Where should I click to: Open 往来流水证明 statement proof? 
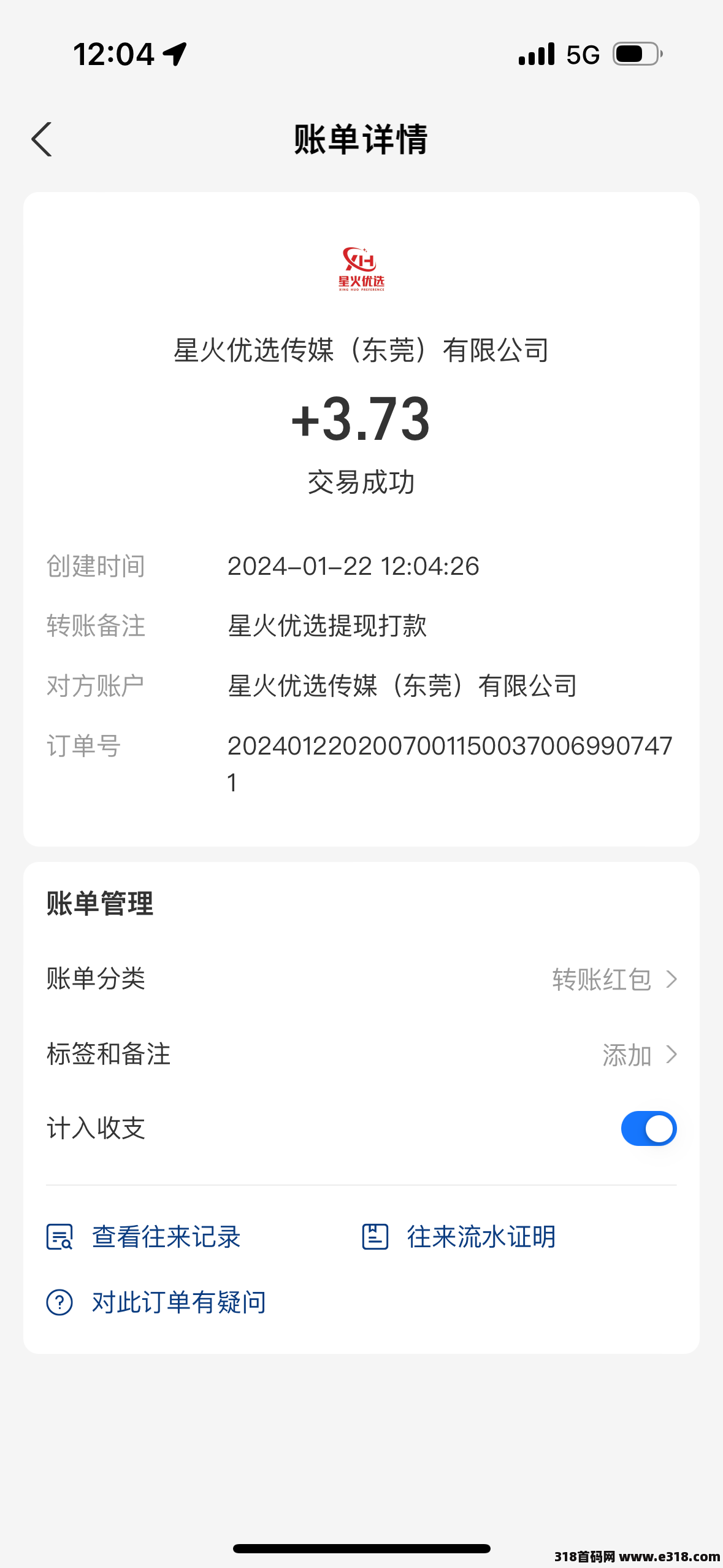pos(459,1237)
